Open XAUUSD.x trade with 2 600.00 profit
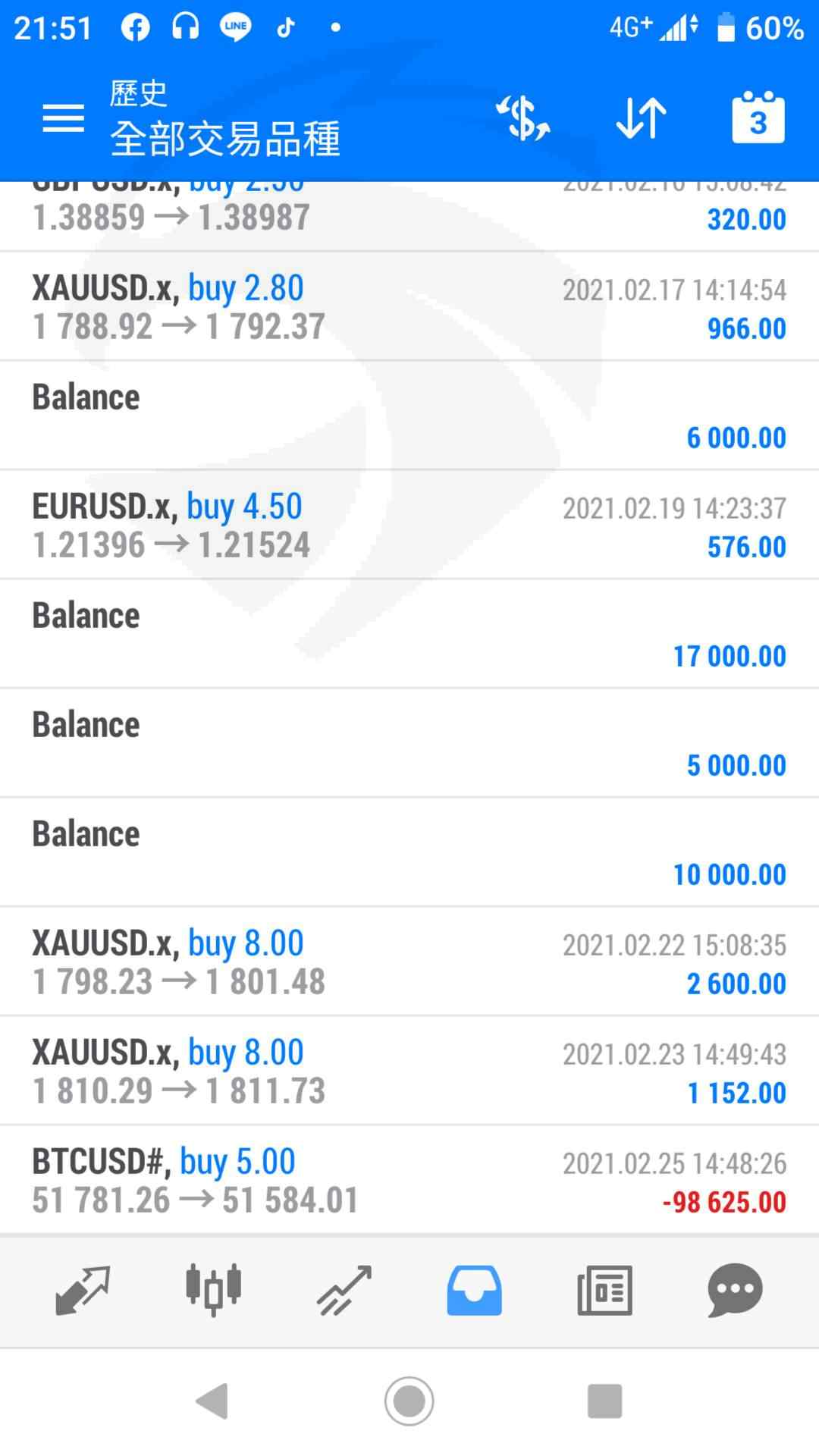The height and width of the screenshot is (1456, 819). pyautogui.click(x=409, y=962)
